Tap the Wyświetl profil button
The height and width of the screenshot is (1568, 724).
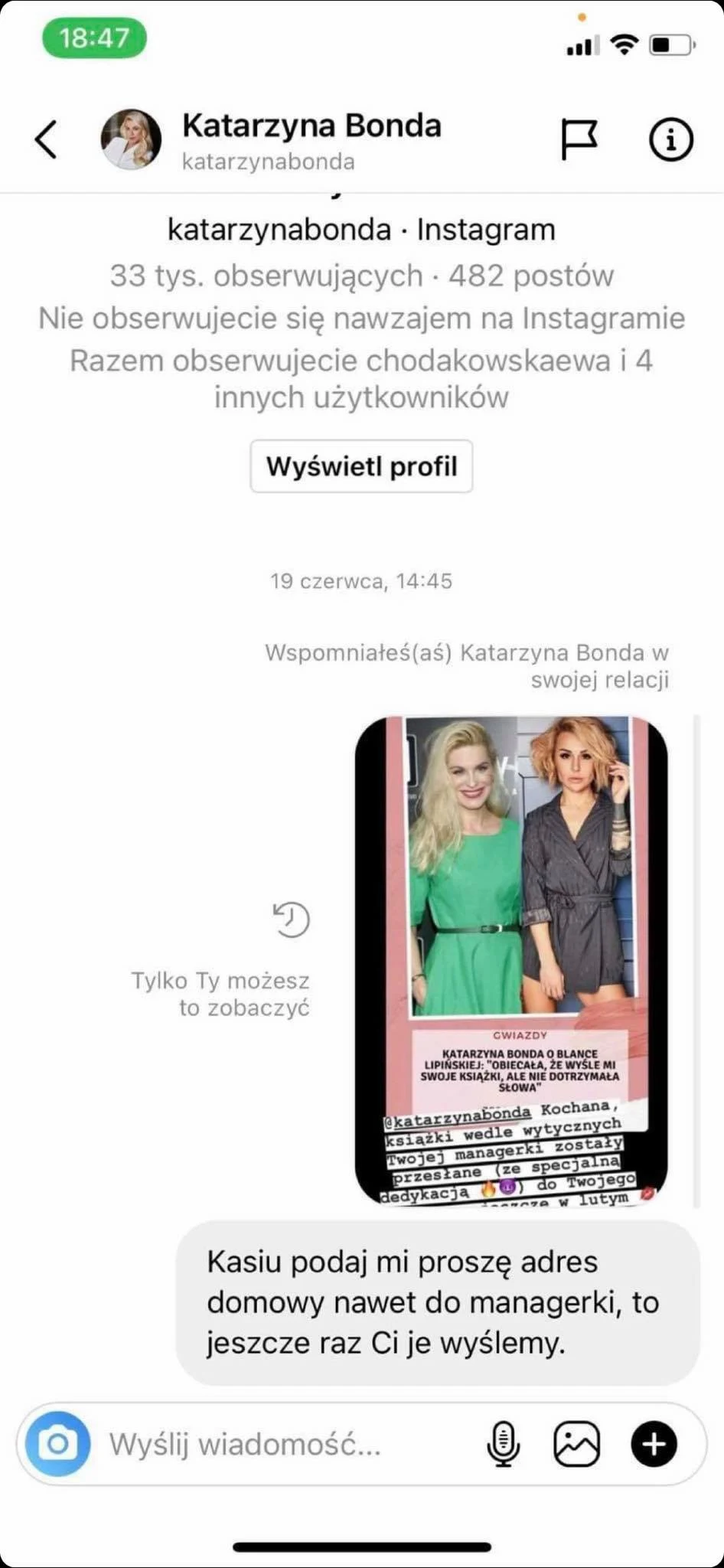pos(361,466)
